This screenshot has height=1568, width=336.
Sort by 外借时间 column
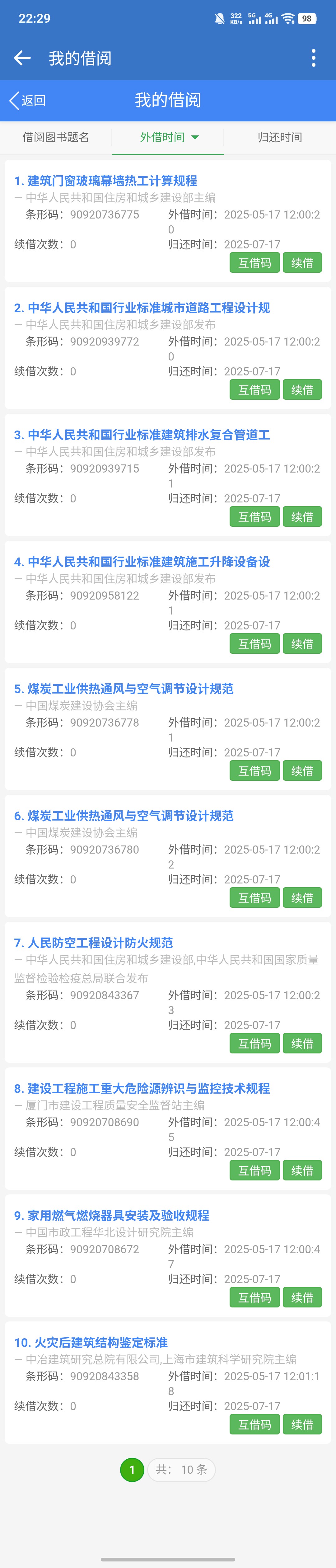click(x=168, y=138)
